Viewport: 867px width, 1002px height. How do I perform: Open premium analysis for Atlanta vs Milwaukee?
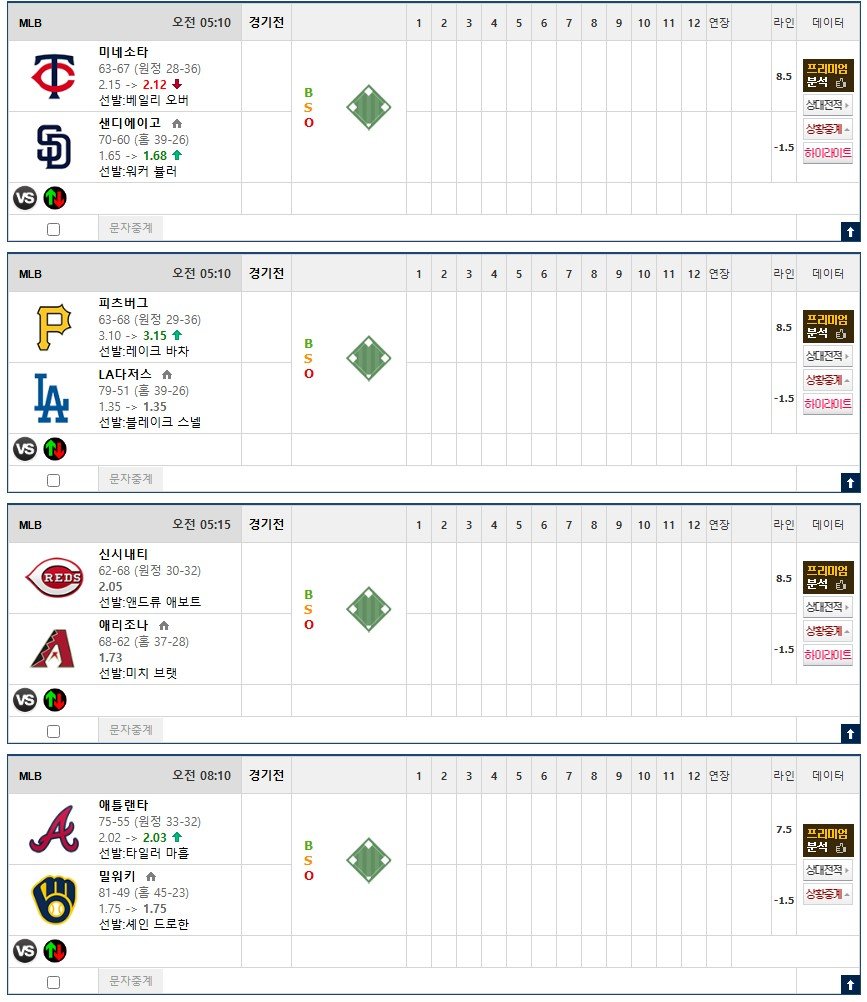[827, 840]
